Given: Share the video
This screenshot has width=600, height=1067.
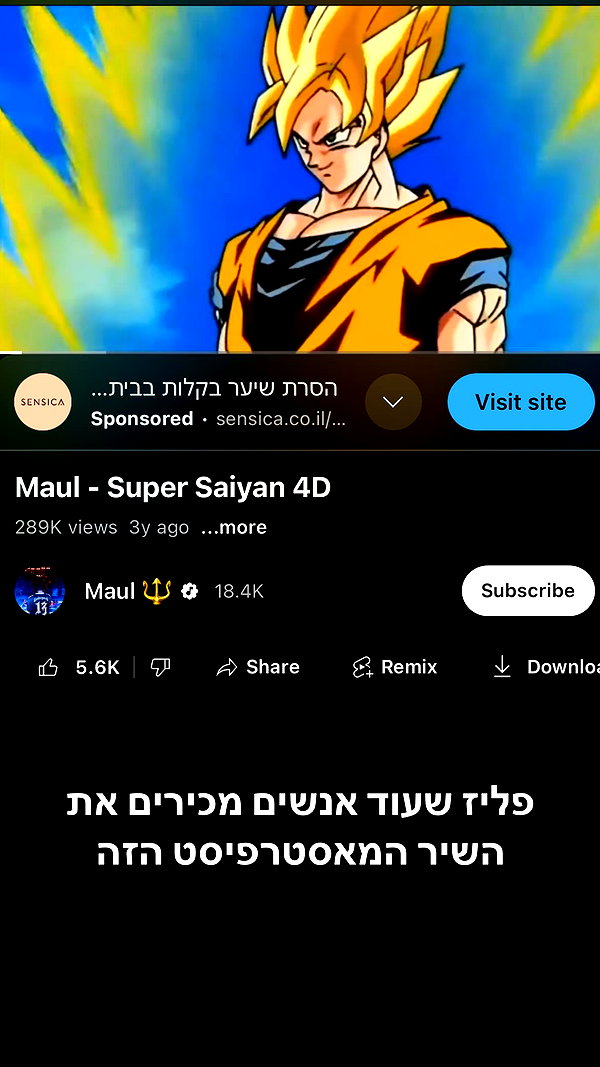Looking at the screenshot, I should pos(258,668).
